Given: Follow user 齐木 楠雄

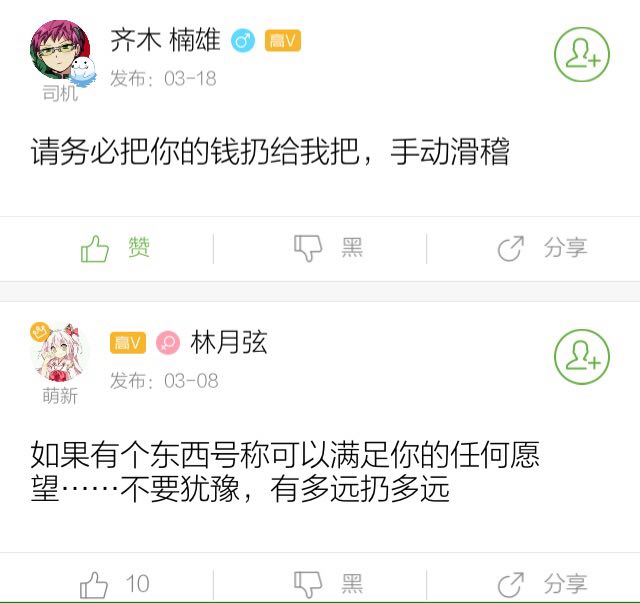Looking at the screenshot, I should (x=582, y=55).
